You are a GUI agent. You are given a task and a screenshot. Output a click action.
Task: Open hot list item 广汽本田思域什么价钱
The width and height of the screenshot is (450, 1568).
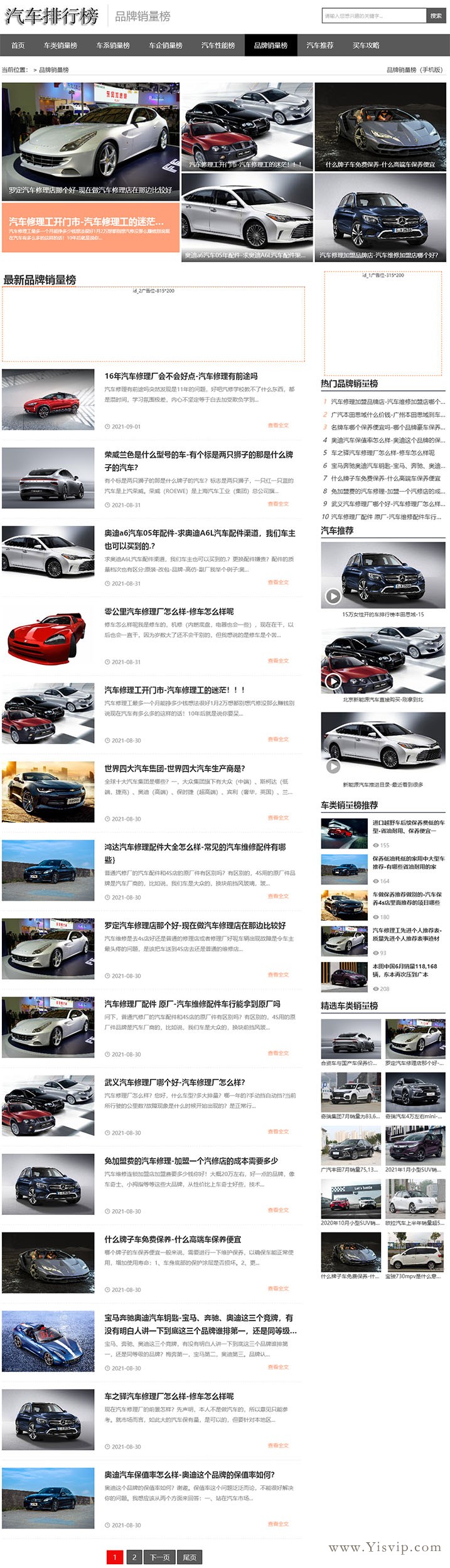click(x=387, y=414)
